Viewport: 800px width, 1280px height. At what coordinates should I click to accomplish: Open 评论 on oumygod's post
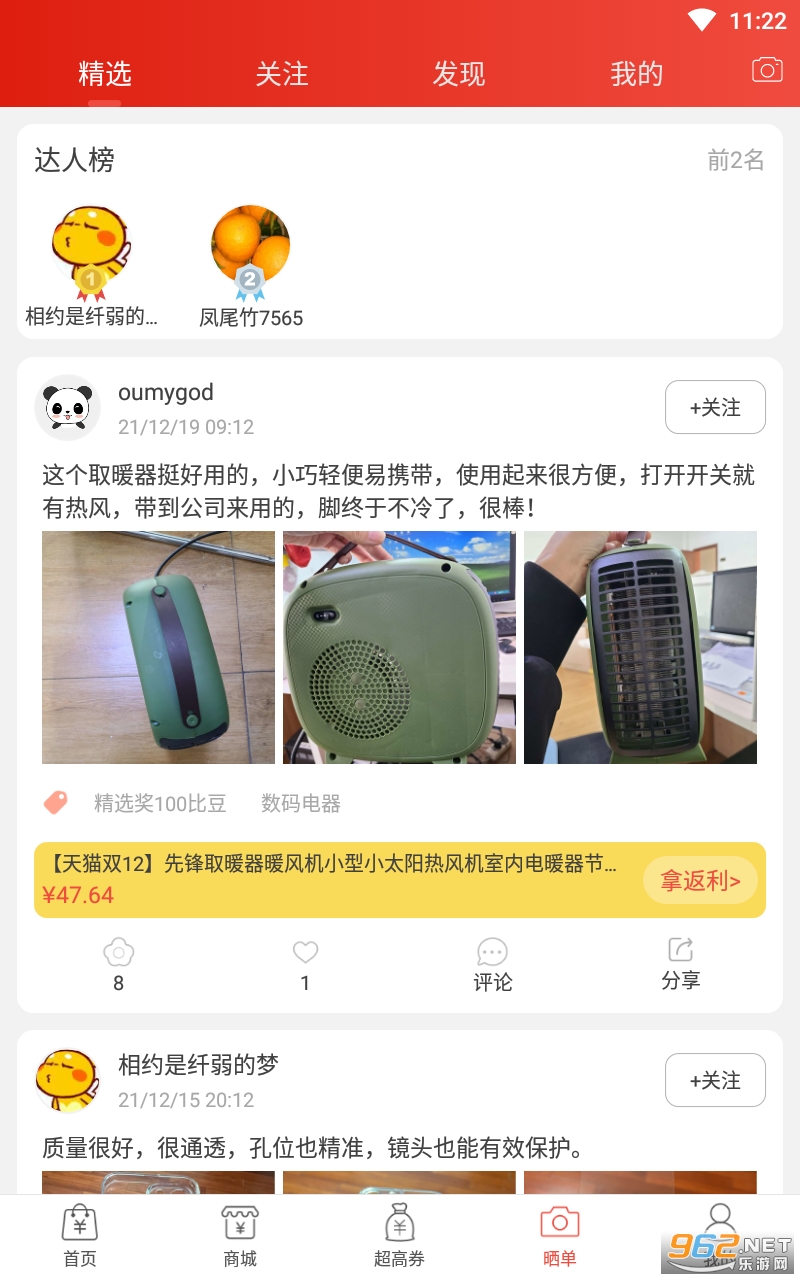pos(492,965)
